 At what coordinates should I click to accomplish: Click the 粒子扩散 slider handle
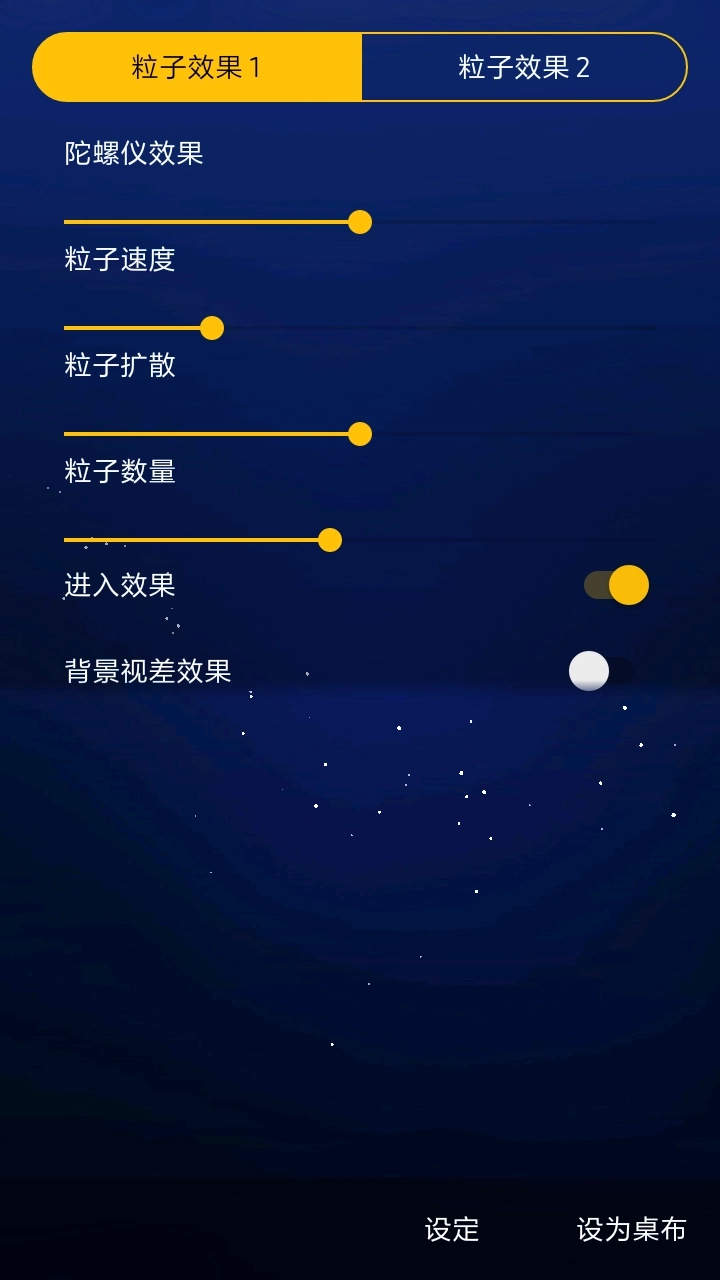[361, 433]
